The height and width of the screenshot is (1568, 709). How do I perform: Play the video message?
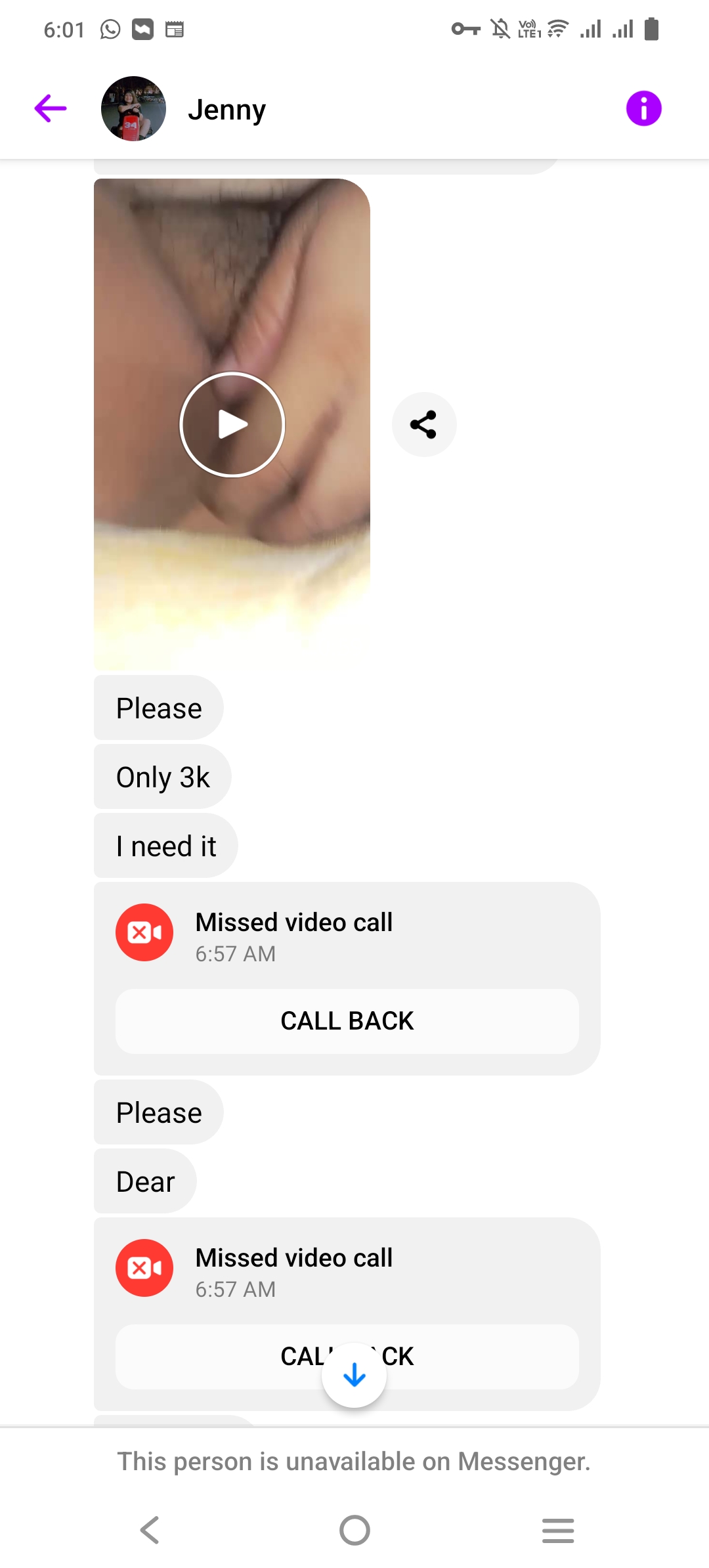point(232,425)
